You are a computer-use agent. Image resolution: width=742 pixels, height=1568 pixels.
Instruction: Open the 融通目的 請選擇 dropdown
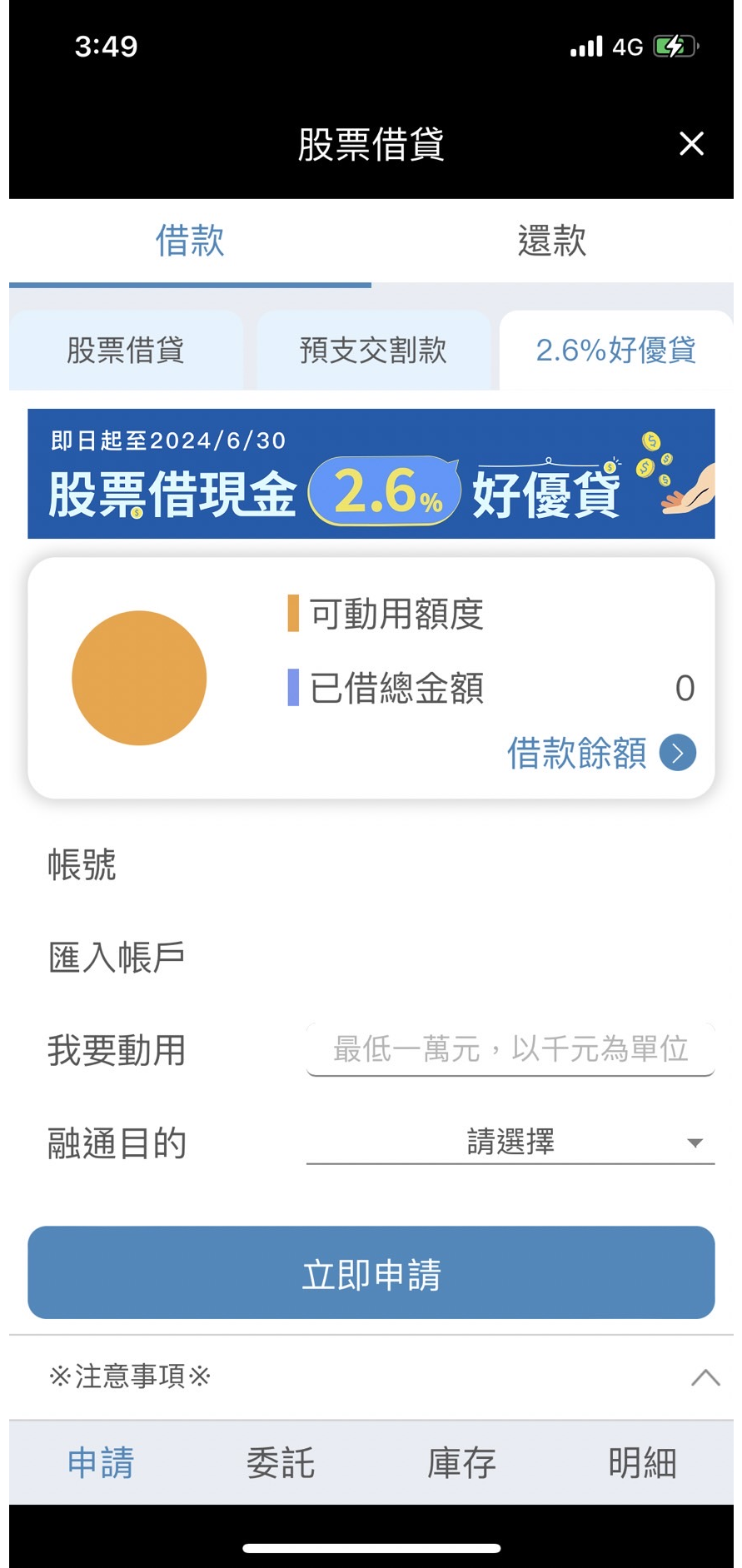coord(511,1142)
